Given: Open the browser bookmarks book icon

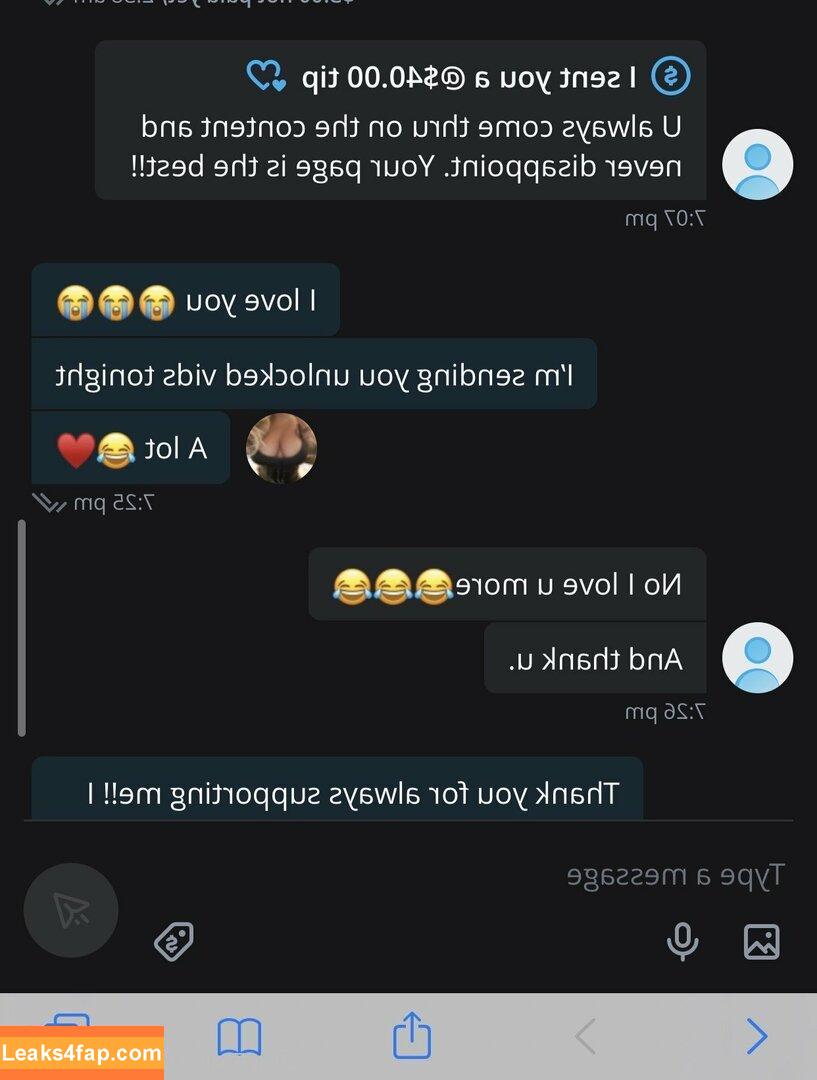Looking at the screenshot, I should pos(239,1037).
